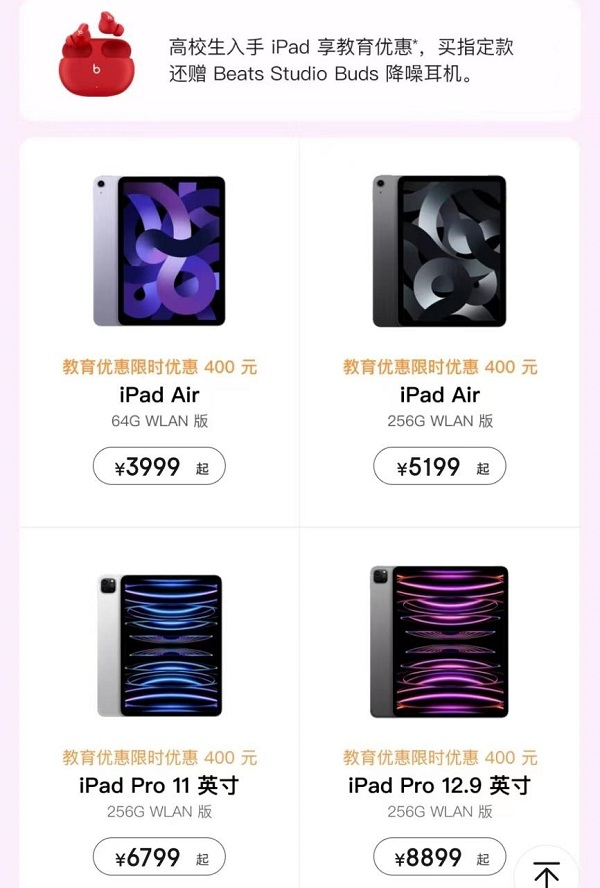Open the gray iPad Air 256G product image
The width and height of the screenshot is (600, 888).
click(x=440, y=251)
